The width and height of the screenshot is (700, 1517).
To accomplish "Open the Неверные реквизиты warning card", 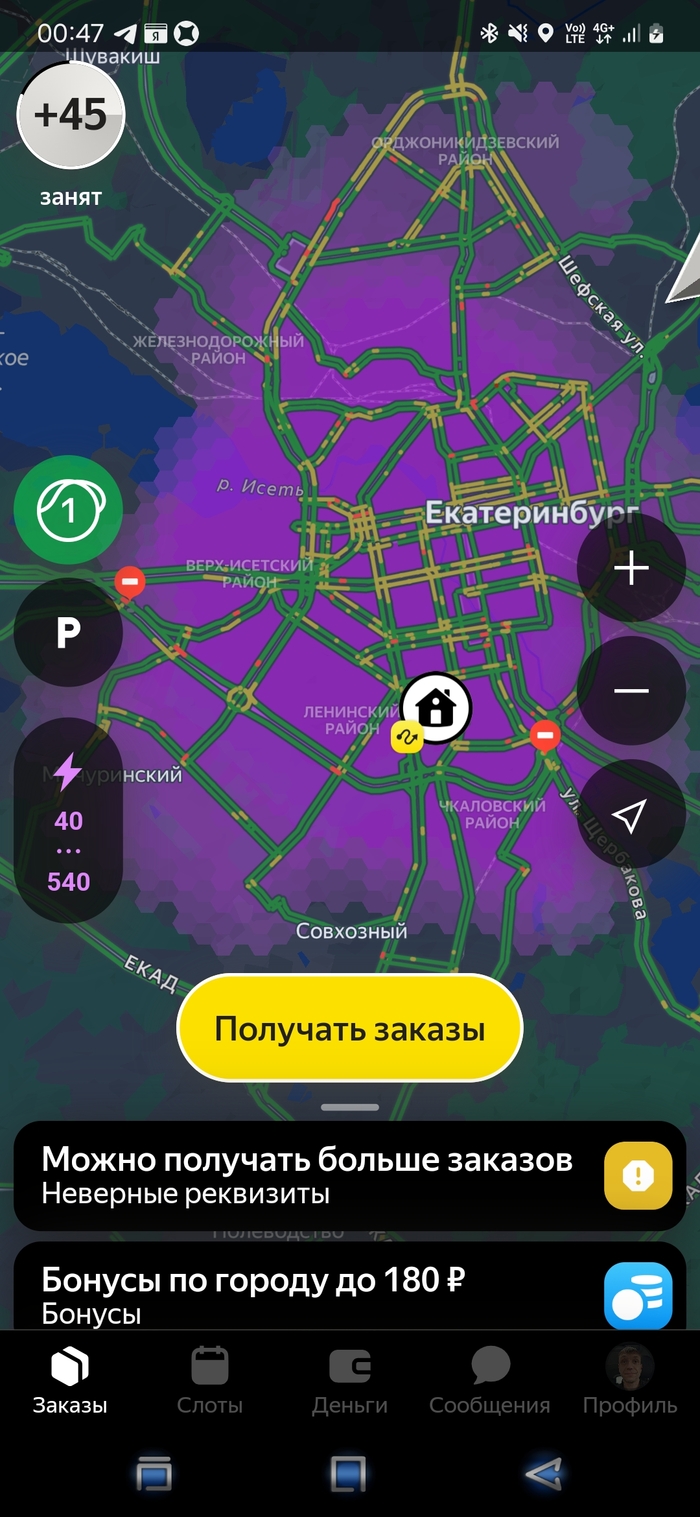I will 350,1175.
